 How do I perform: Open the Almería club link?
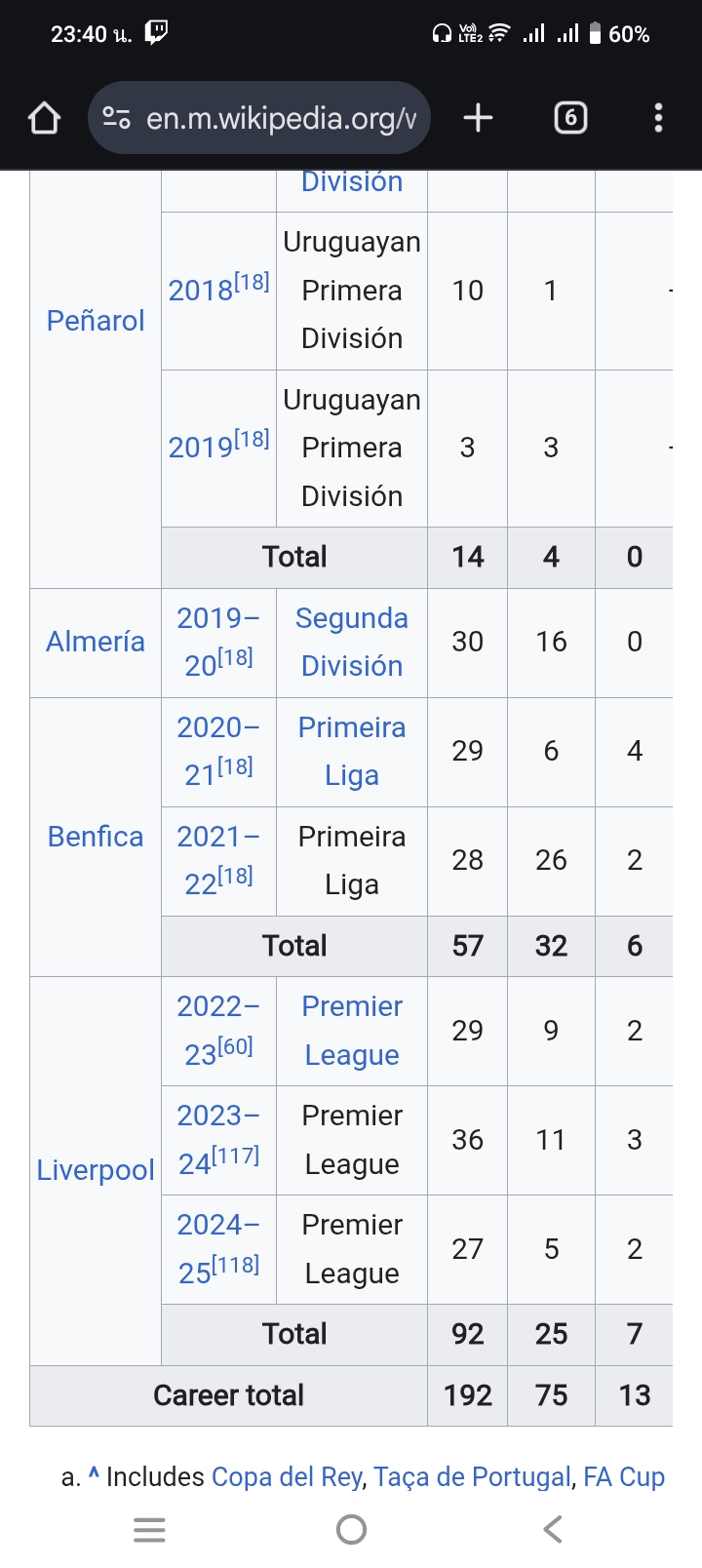[96, 641]
